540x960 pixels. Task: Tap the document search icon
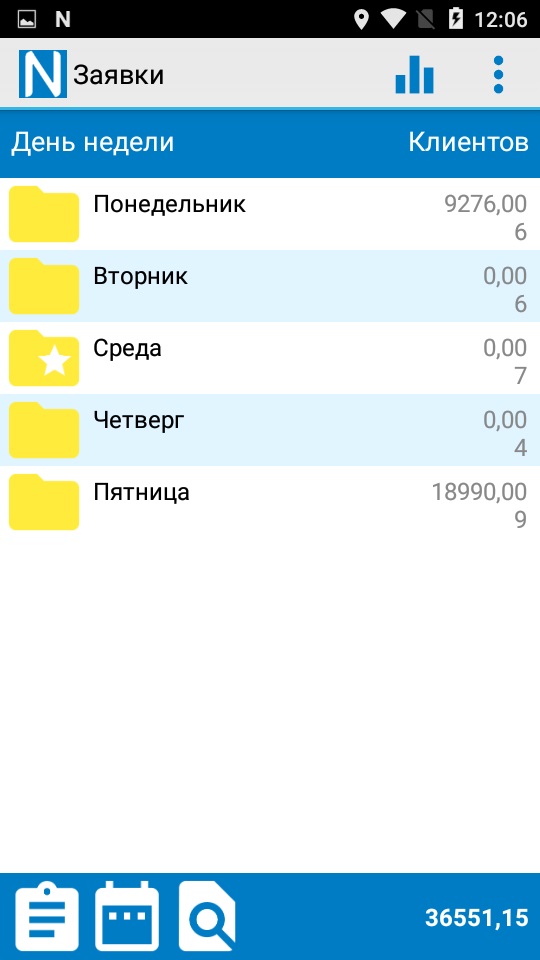click(207, 916)
